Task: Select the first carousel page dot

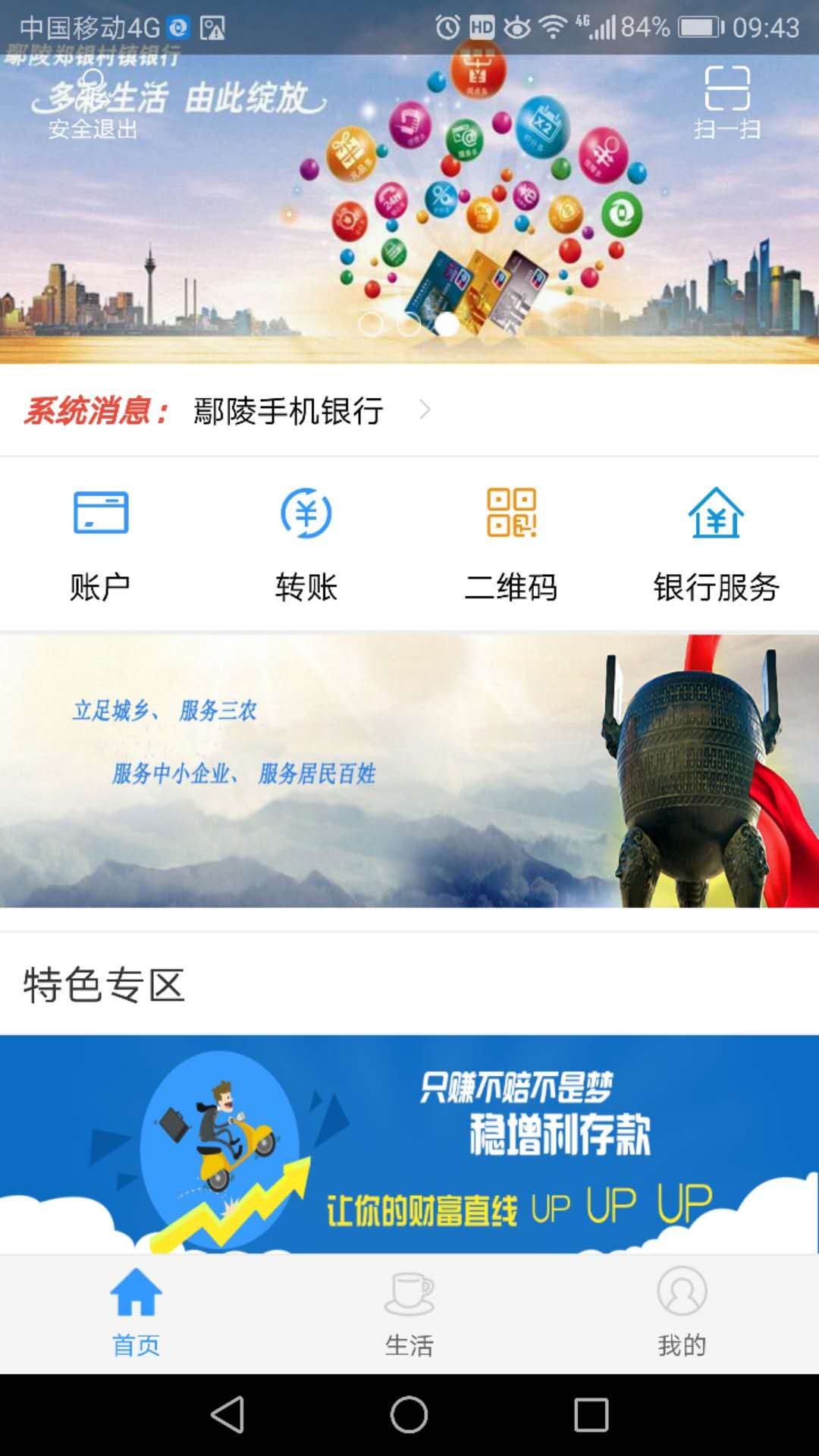Action: point(371,324)
